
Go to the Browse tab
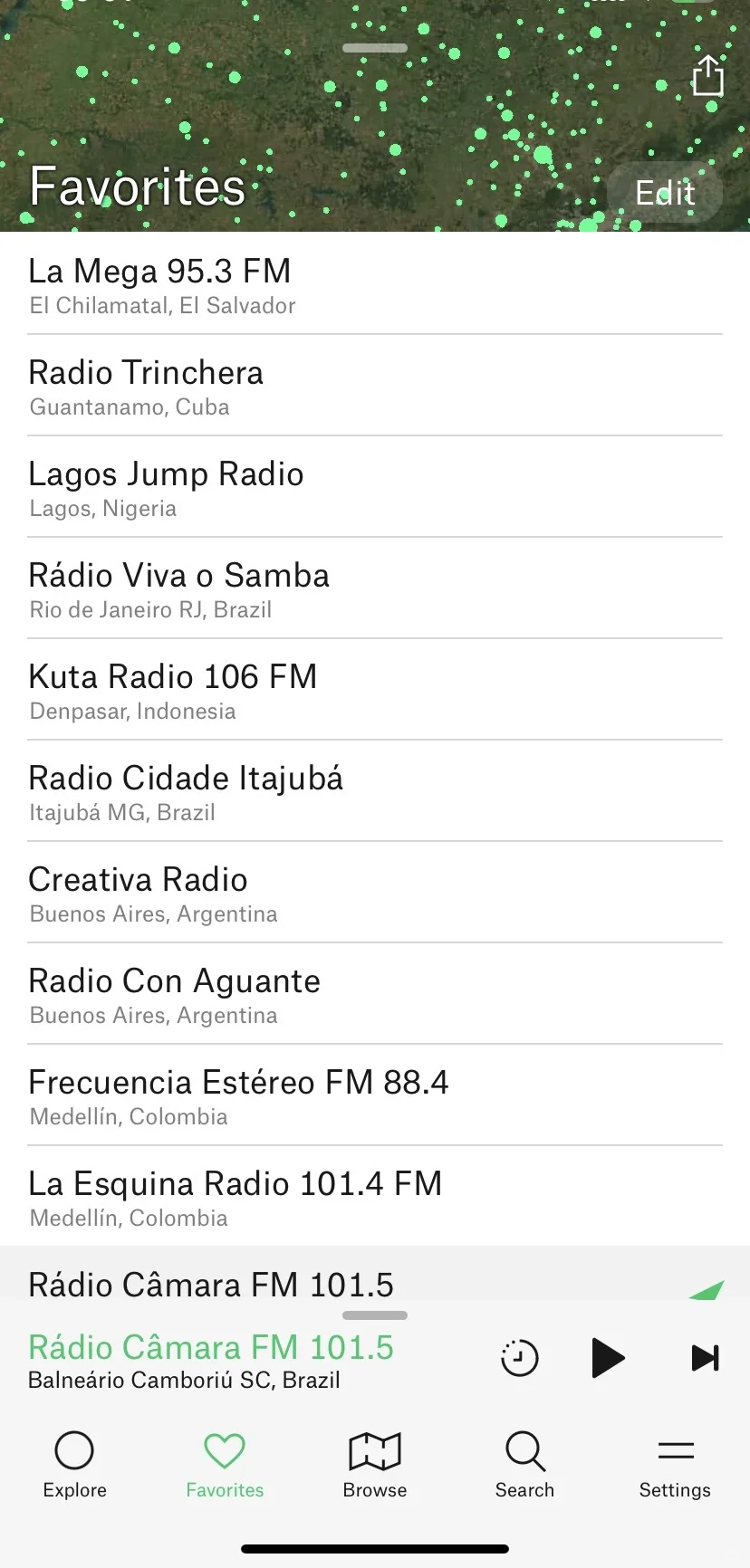click(x=375, y=1465)
